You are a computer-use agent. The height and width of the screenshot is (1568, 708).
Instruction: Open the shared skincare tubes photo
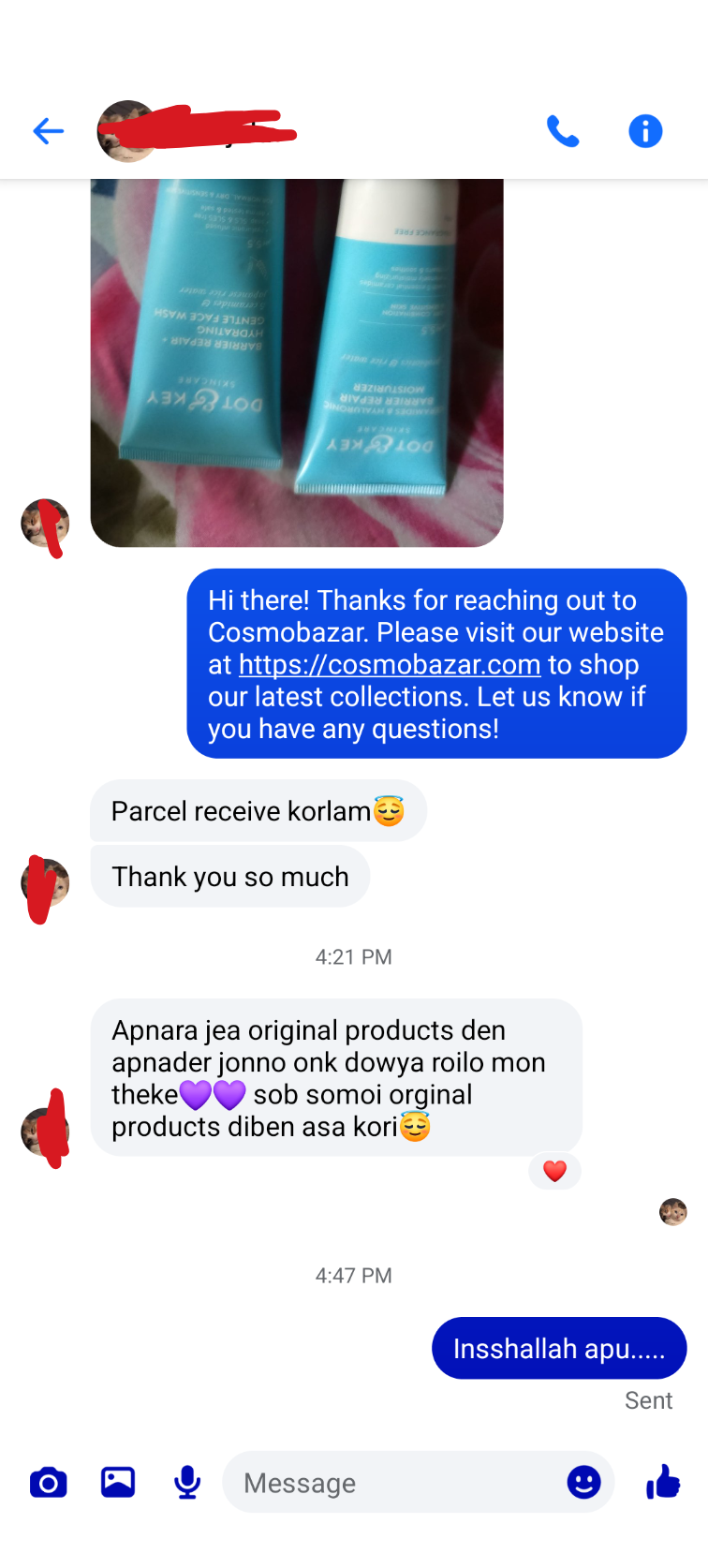point(297,362)
